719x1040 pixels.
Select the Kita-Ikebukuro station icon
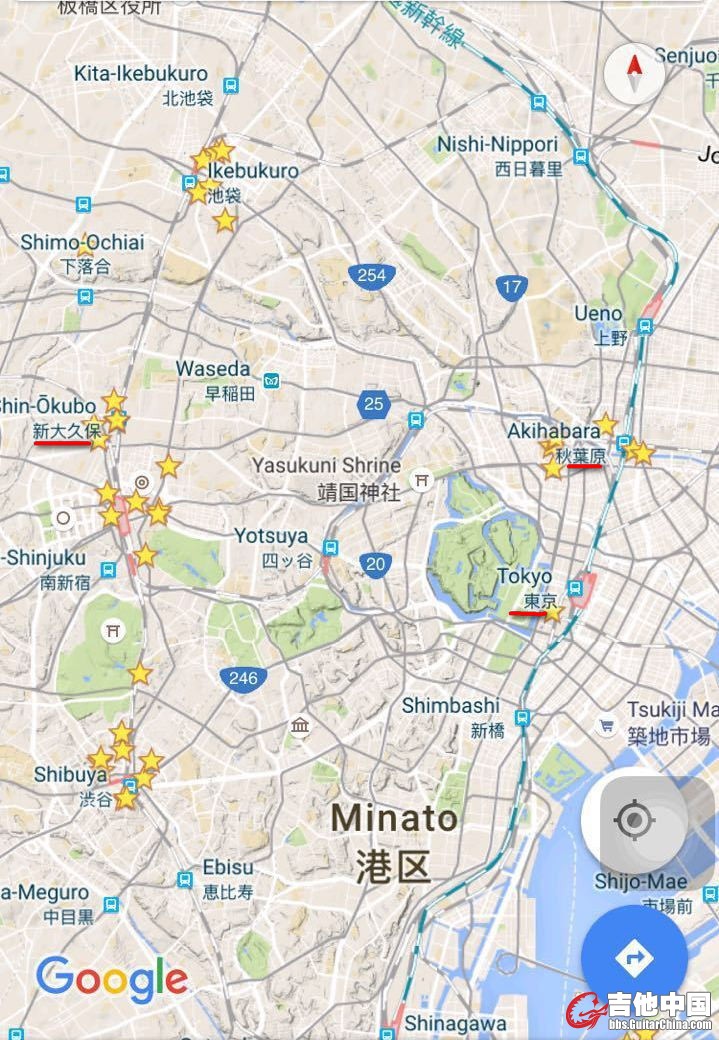232,87
